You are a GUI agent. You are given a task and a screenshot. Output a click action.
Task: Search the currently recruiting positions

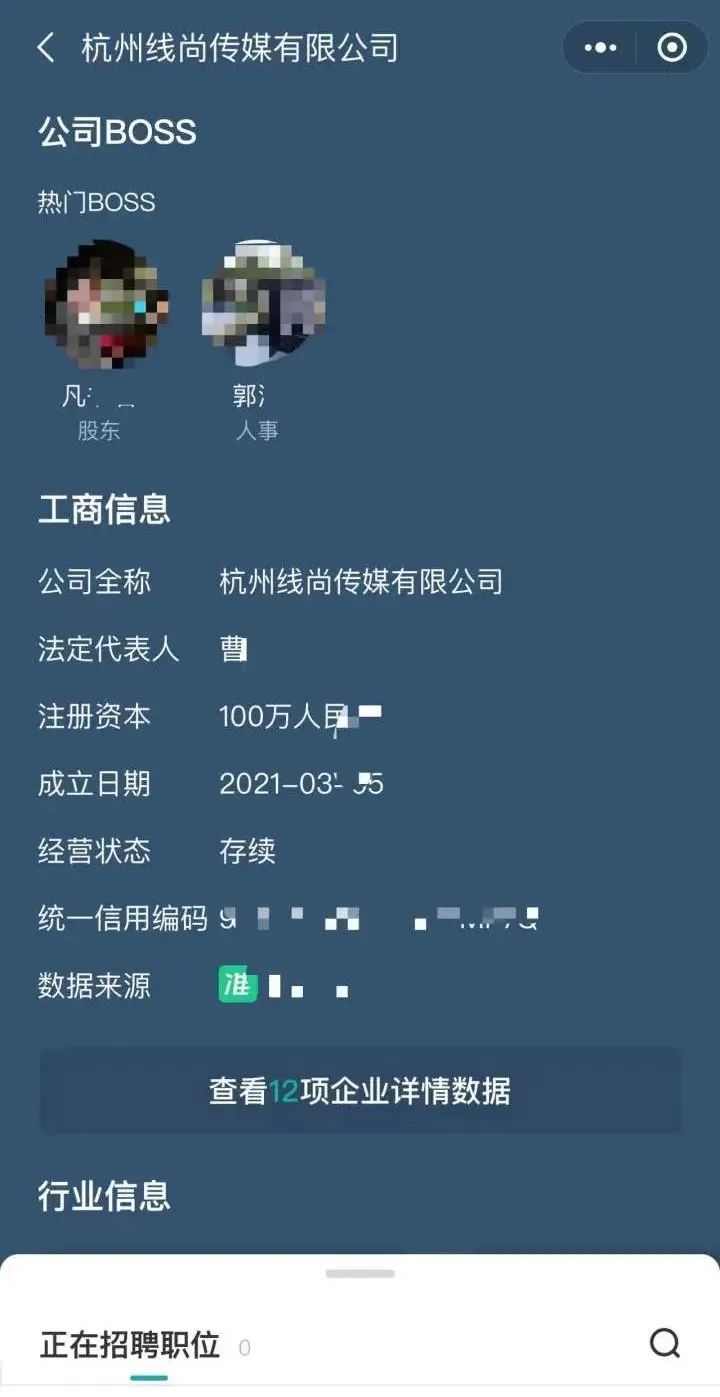665,1343
